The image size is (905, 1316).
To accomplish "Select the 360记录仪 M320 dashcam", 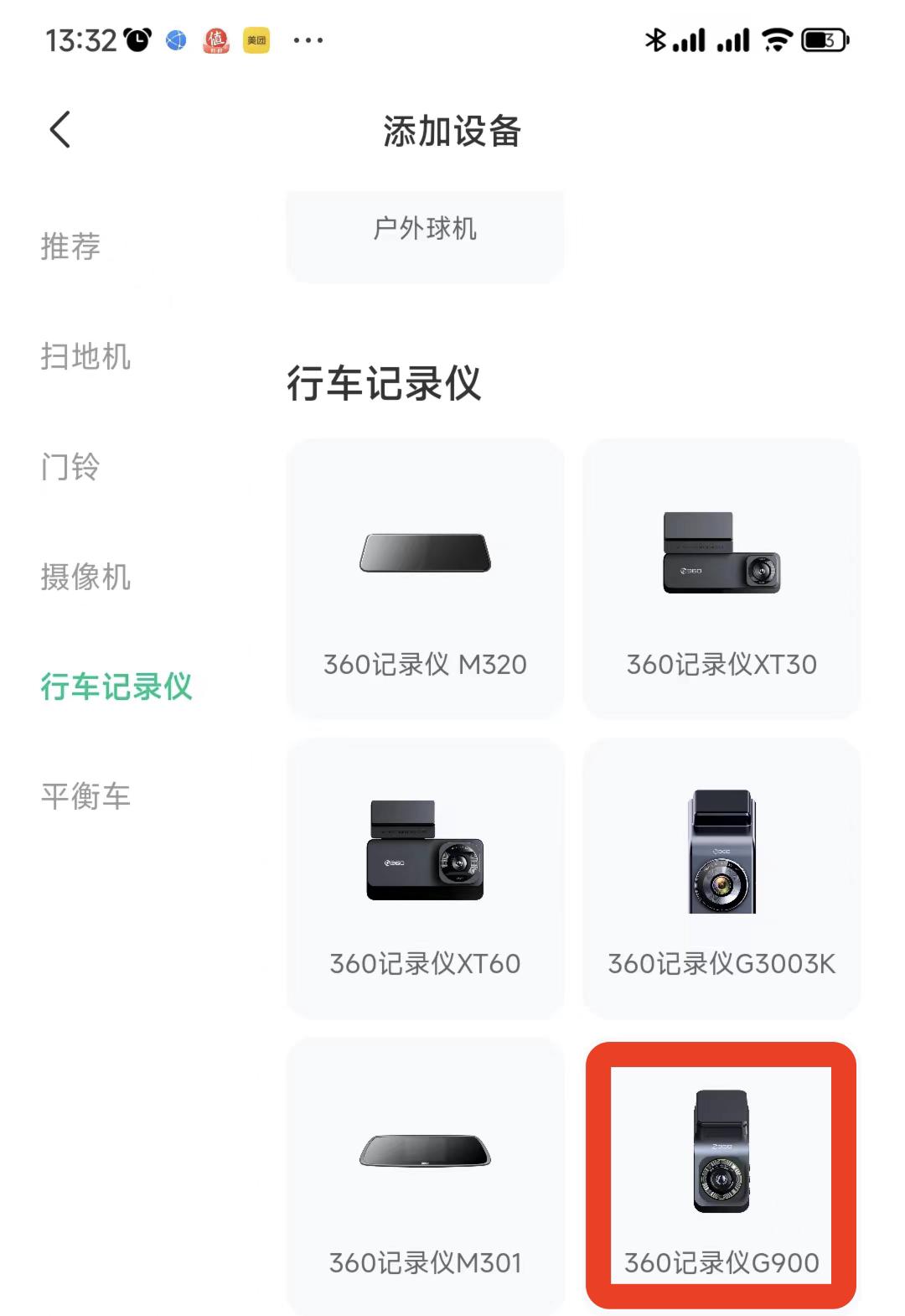I will (x=424, y=578).
